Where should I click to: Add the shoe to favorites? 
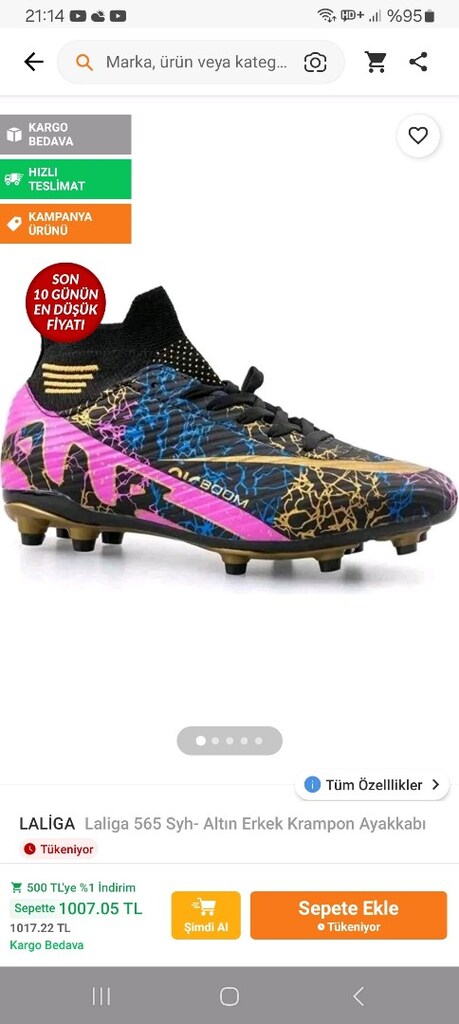(x=418, y=136)
